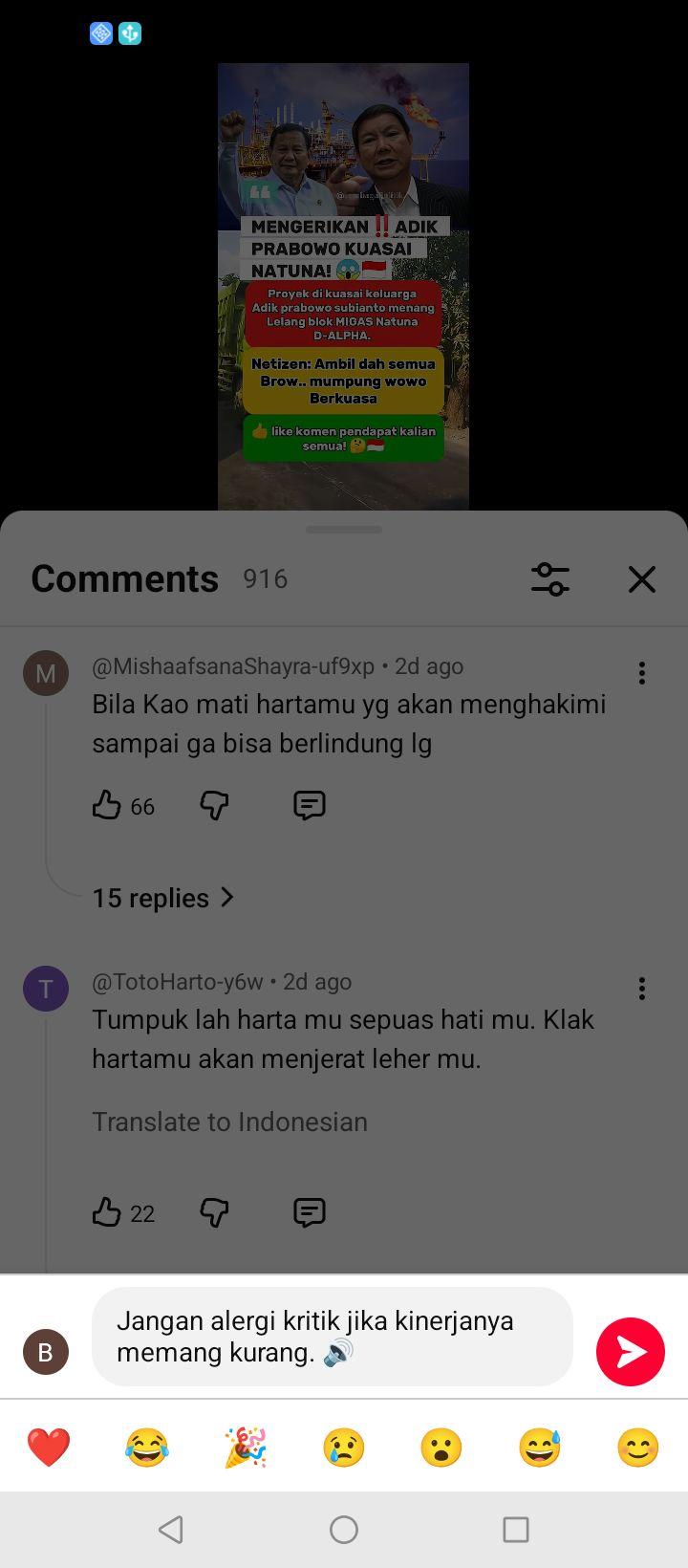Open overflow menu on TotoHarto's comment
688x1568 pixels.
(x=642, y=989)
